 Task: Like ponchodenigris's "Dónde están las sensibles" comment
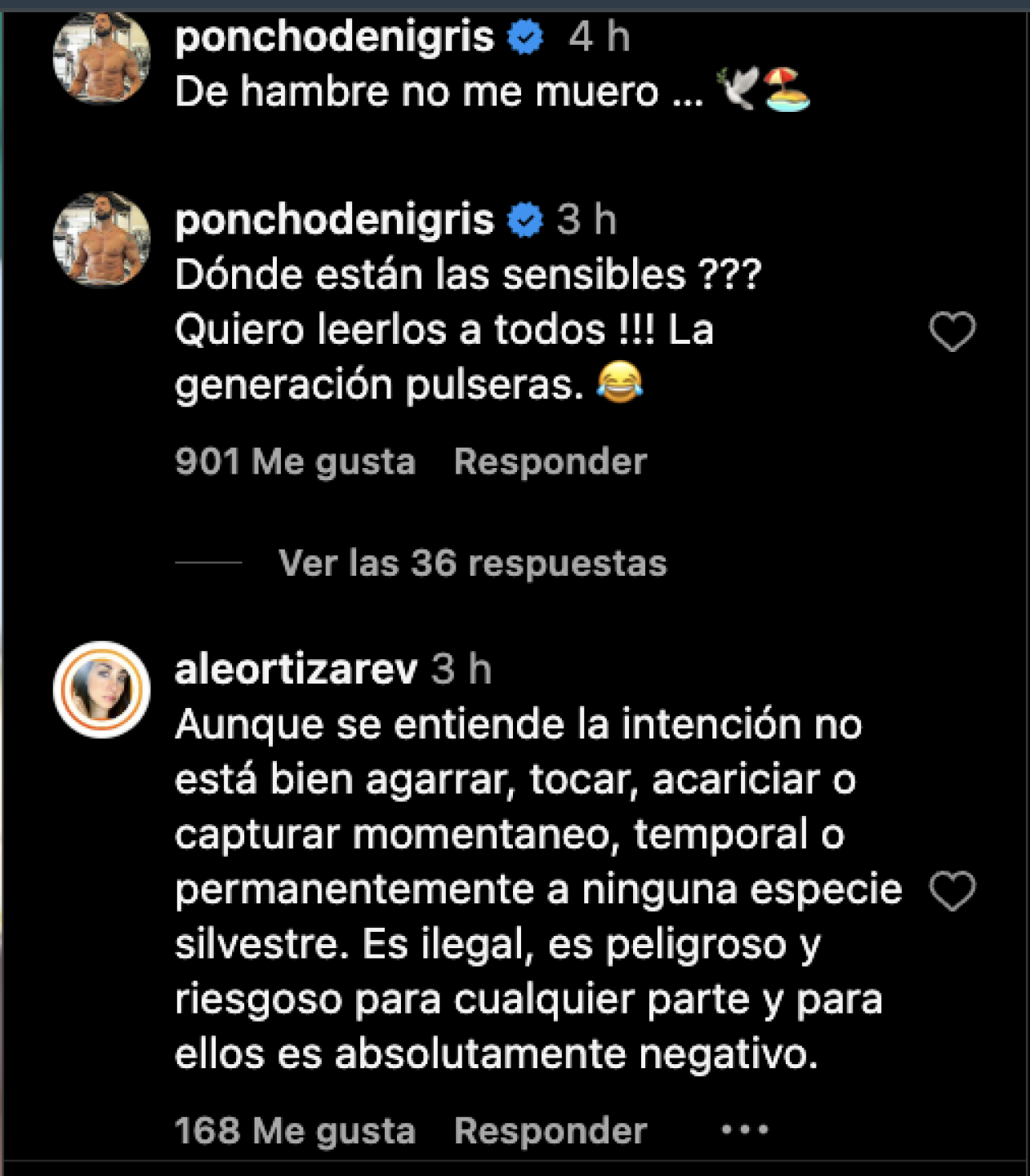[x=952, y=332]
